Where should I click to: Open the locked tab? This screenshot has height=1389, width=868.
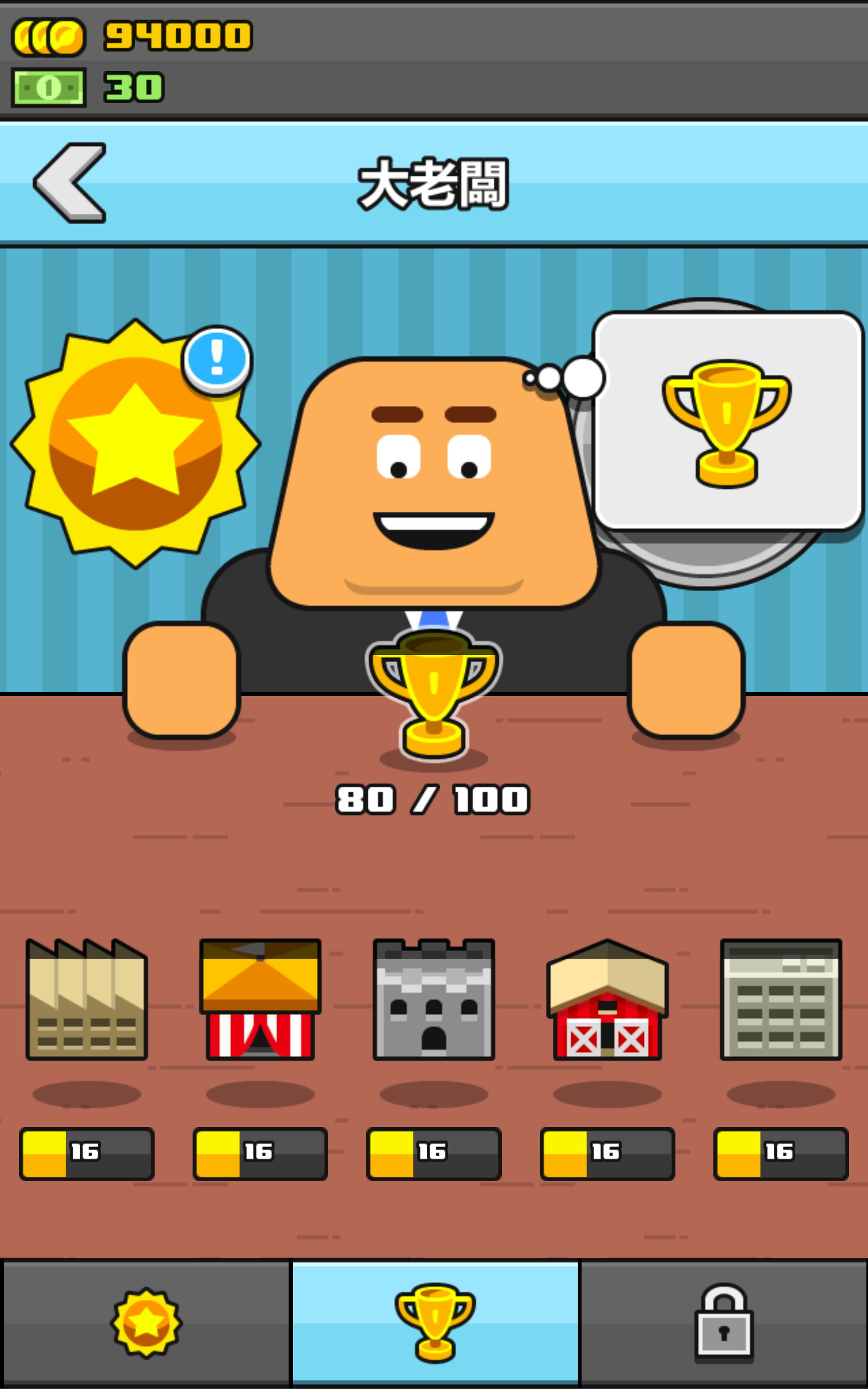[724, 1323]
